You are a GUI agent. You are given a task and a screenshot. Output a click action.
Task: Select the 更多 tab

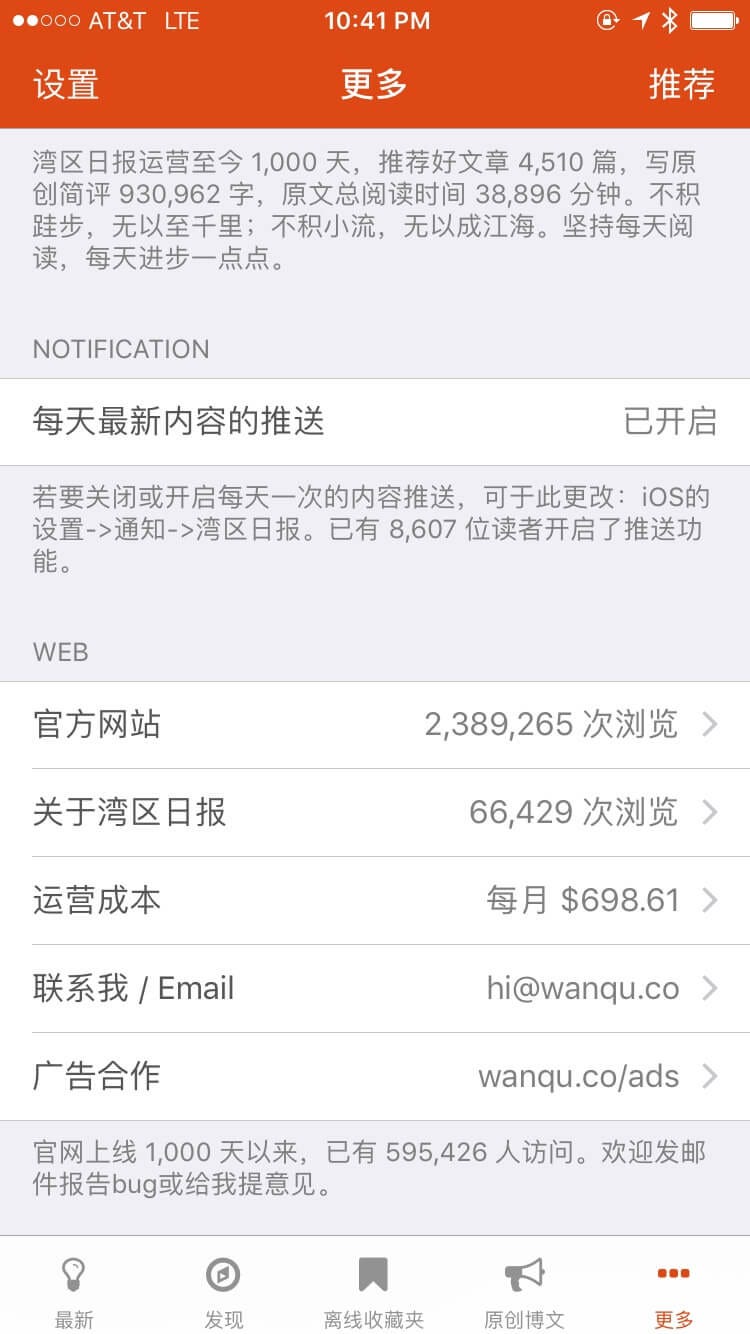point(674,1290)
